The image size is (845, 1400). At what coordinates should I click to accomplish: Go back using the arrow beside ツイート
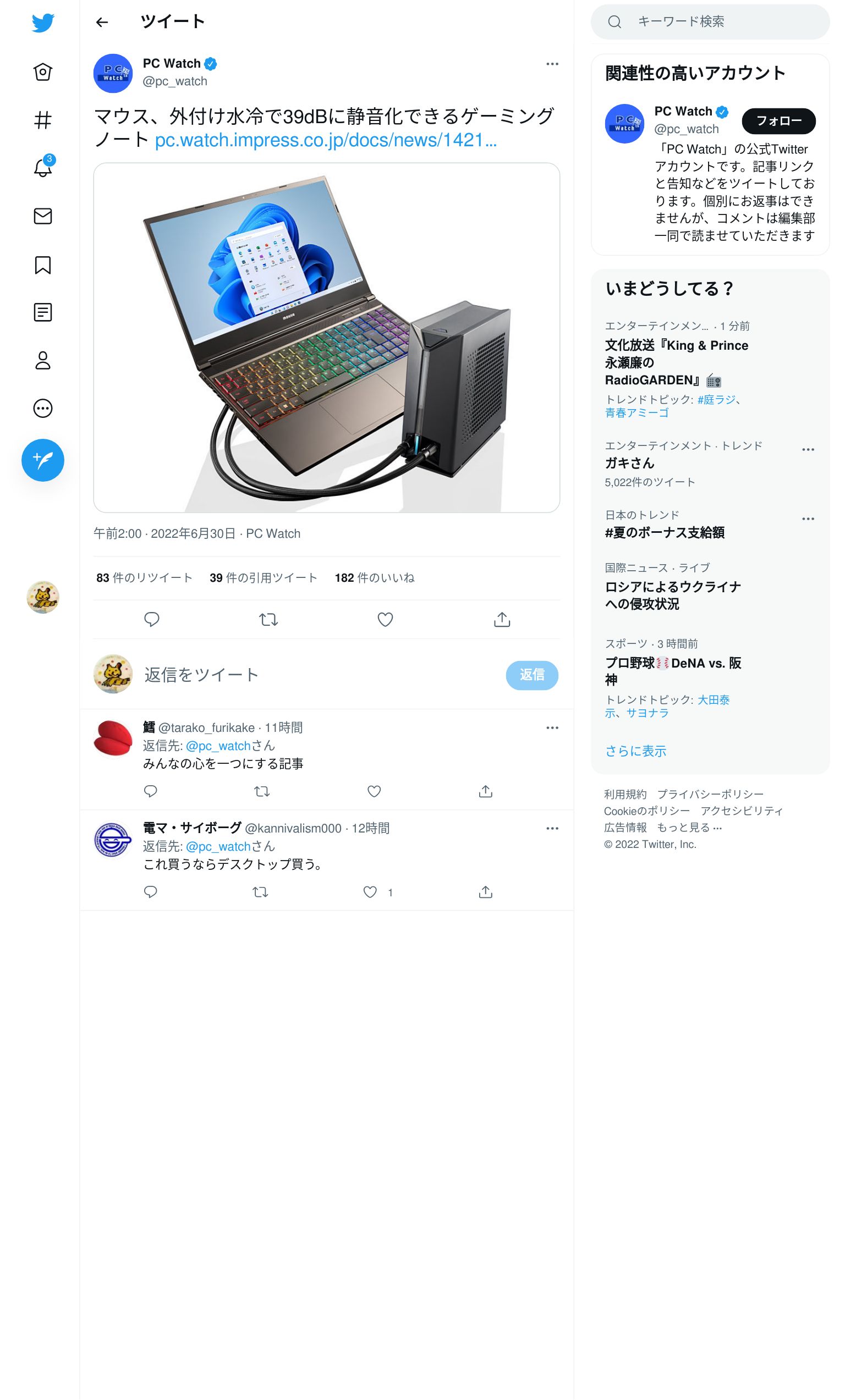(102, 22)
